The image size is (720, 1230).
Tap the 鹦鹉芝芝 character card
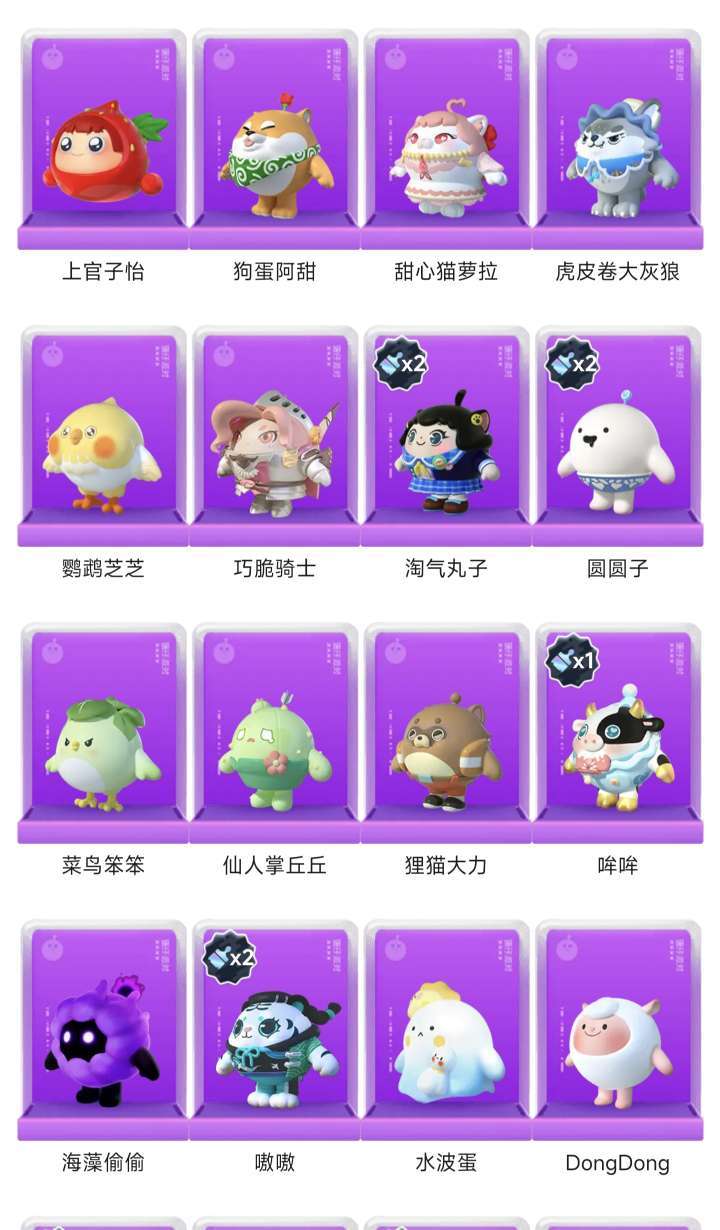coord(103,437)
